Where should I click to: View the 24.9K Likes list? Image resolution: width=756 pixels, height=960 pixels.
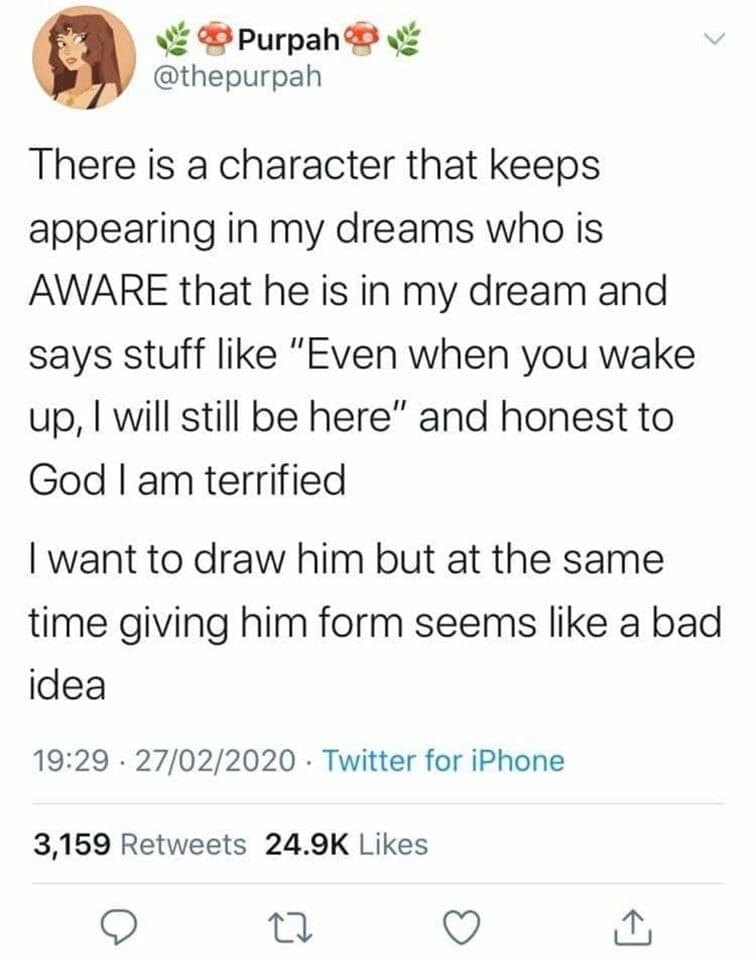point(346,844)
